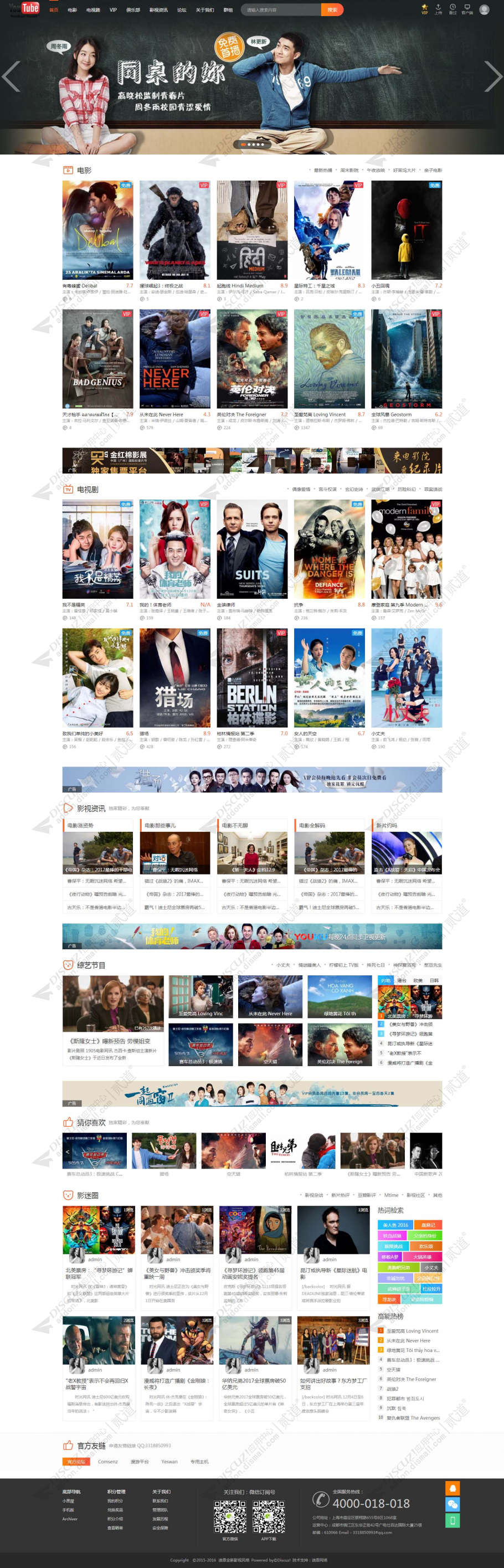Go to the VIP nav section
The height and width of the screenshot is (1568, 504).
(x=112, y=10)
